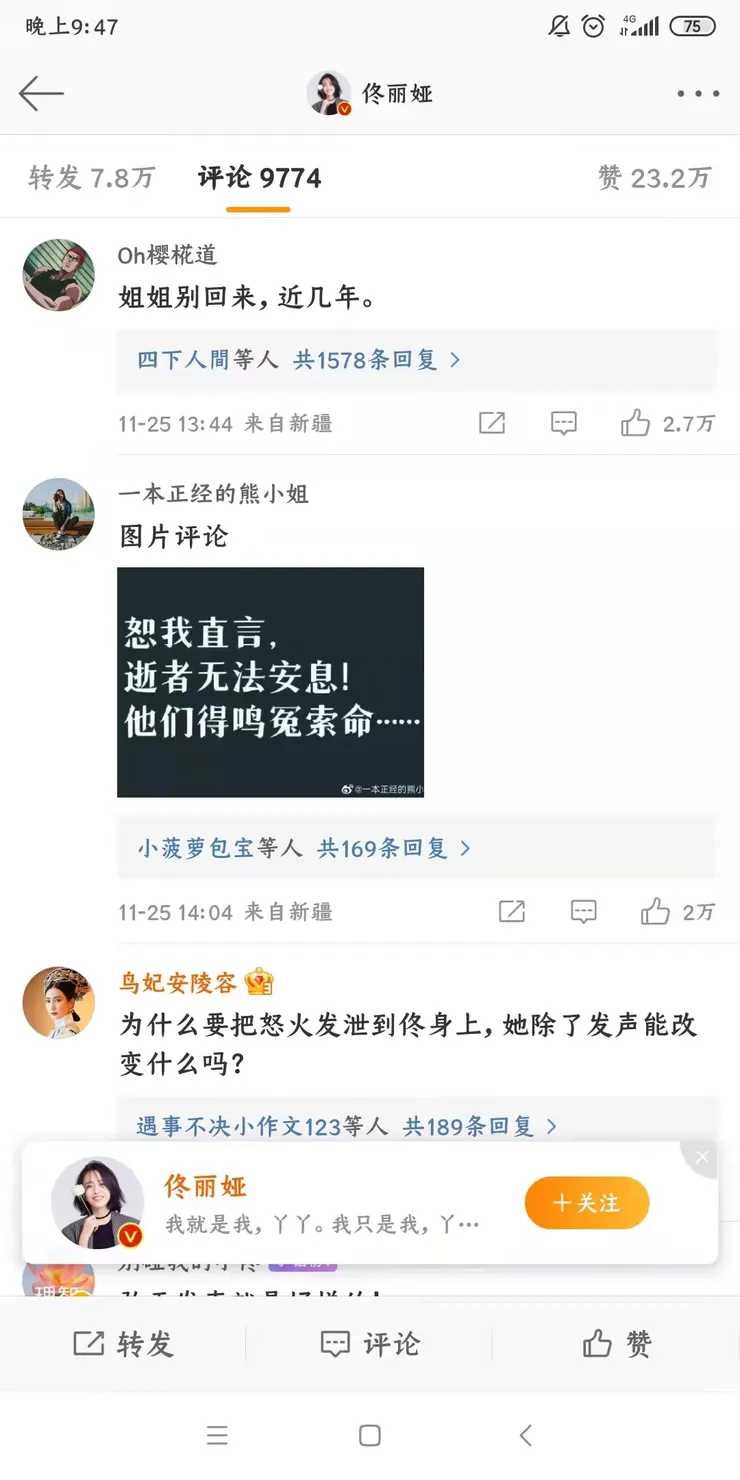The width and height of the screenshot is (740, 1480).
Task: Tap the +关注 follow button
Action: [587, 1203]
